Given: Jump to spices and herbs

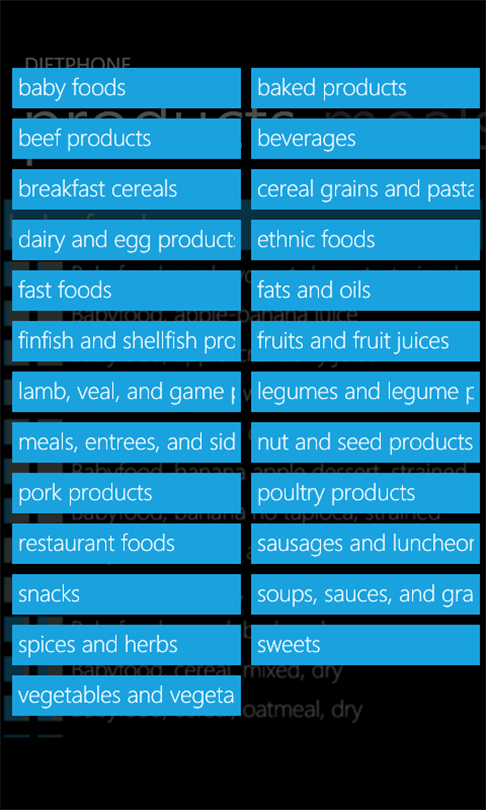Looking at the screenshot, I should coord(127,645).
